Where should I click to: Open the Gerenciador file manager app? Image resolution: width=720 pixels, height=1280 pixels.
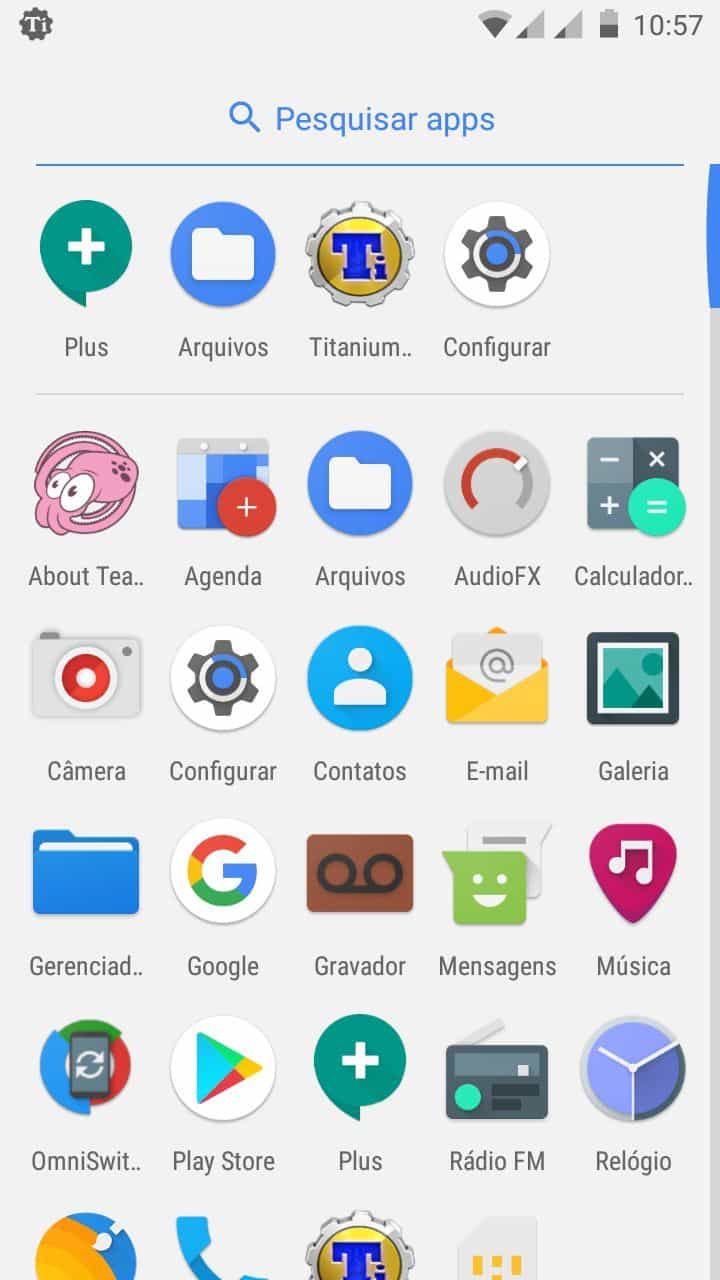(86, 873)
